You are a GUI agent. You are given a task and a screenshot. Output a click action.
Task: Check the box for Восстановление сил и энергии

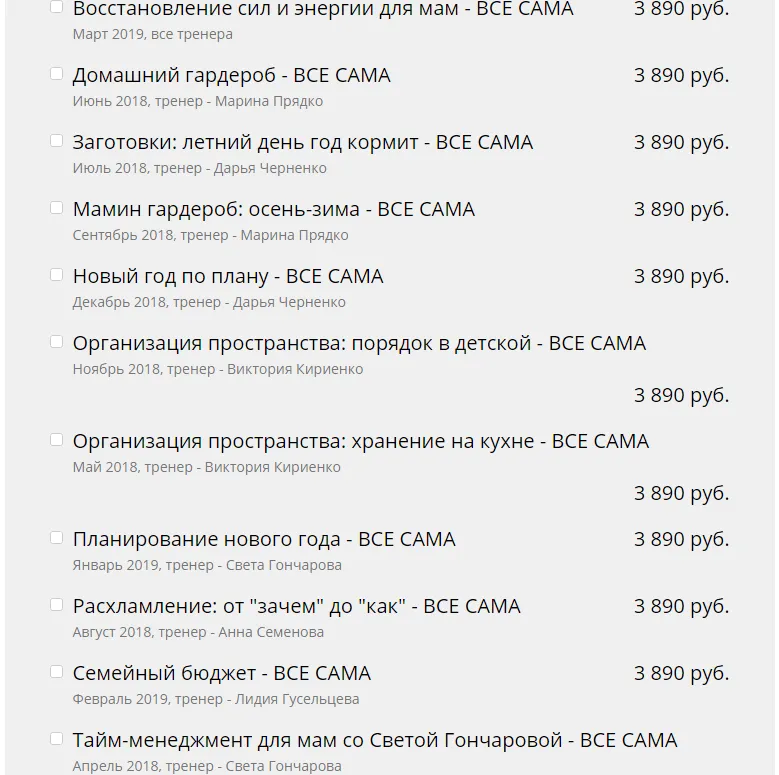(x=57, y=7)
